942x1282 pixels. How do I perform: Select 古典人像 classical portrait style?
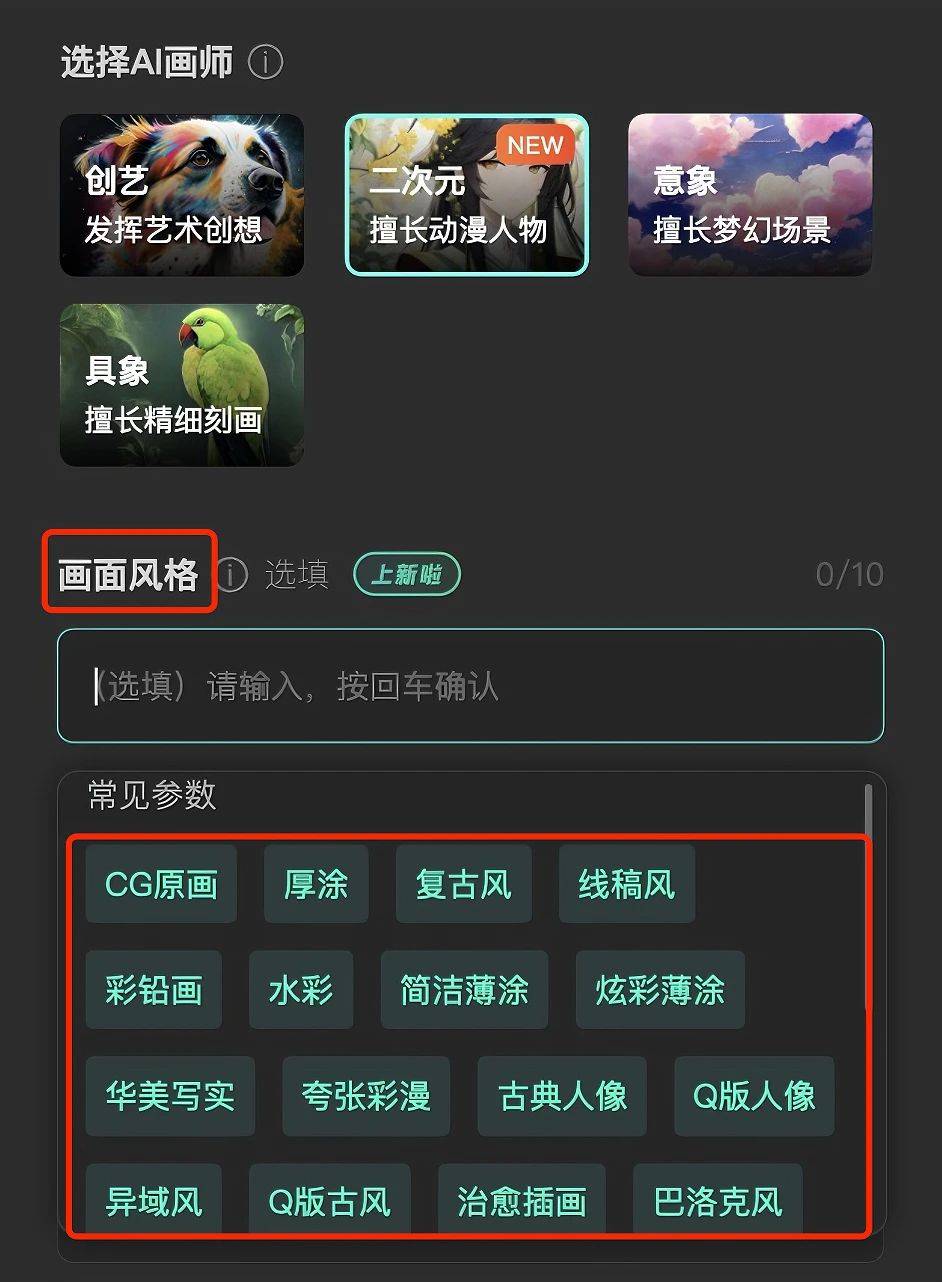tap(562, 1096)
